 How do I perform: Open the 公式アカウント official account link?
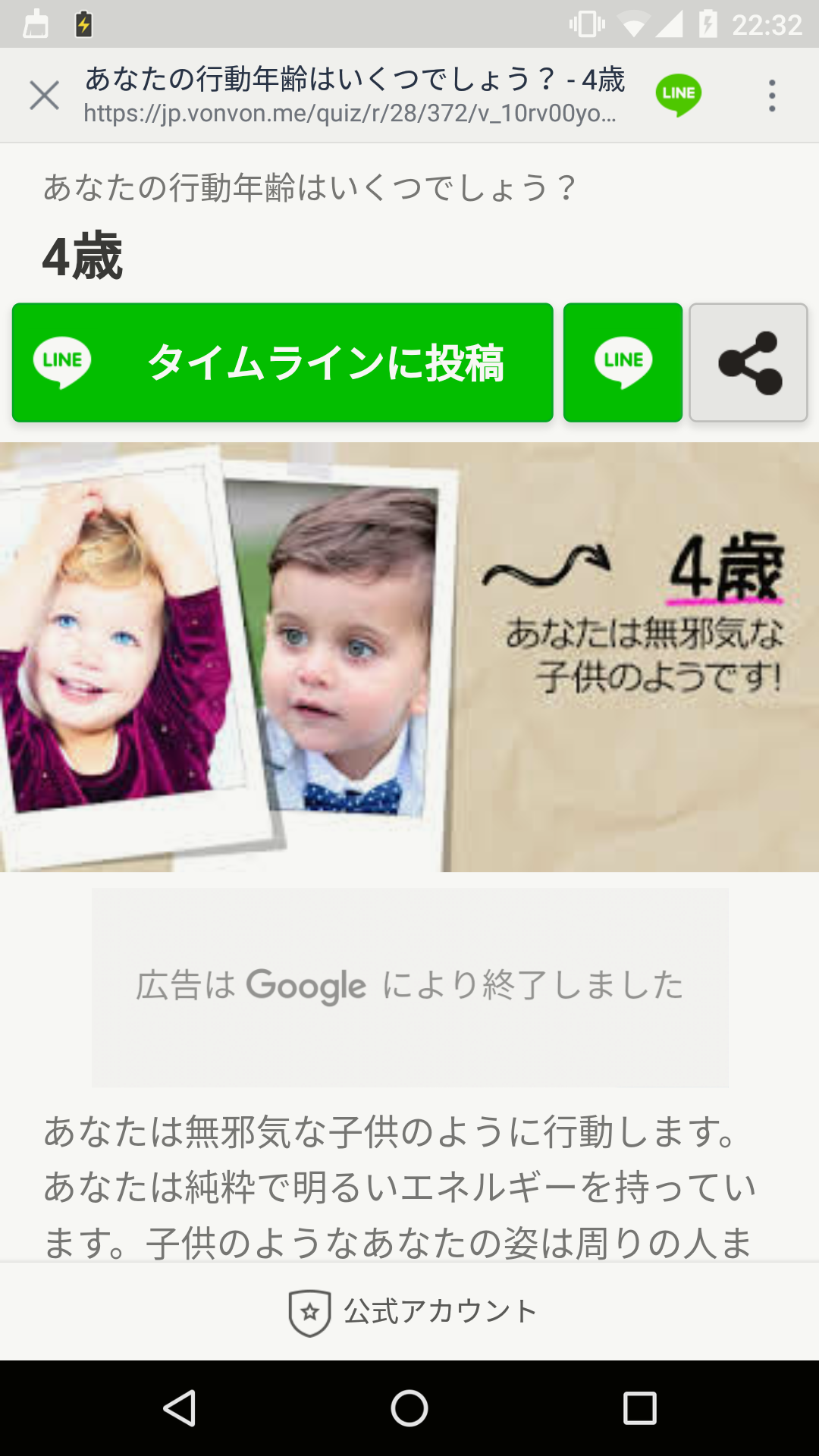coord(411,1311)
